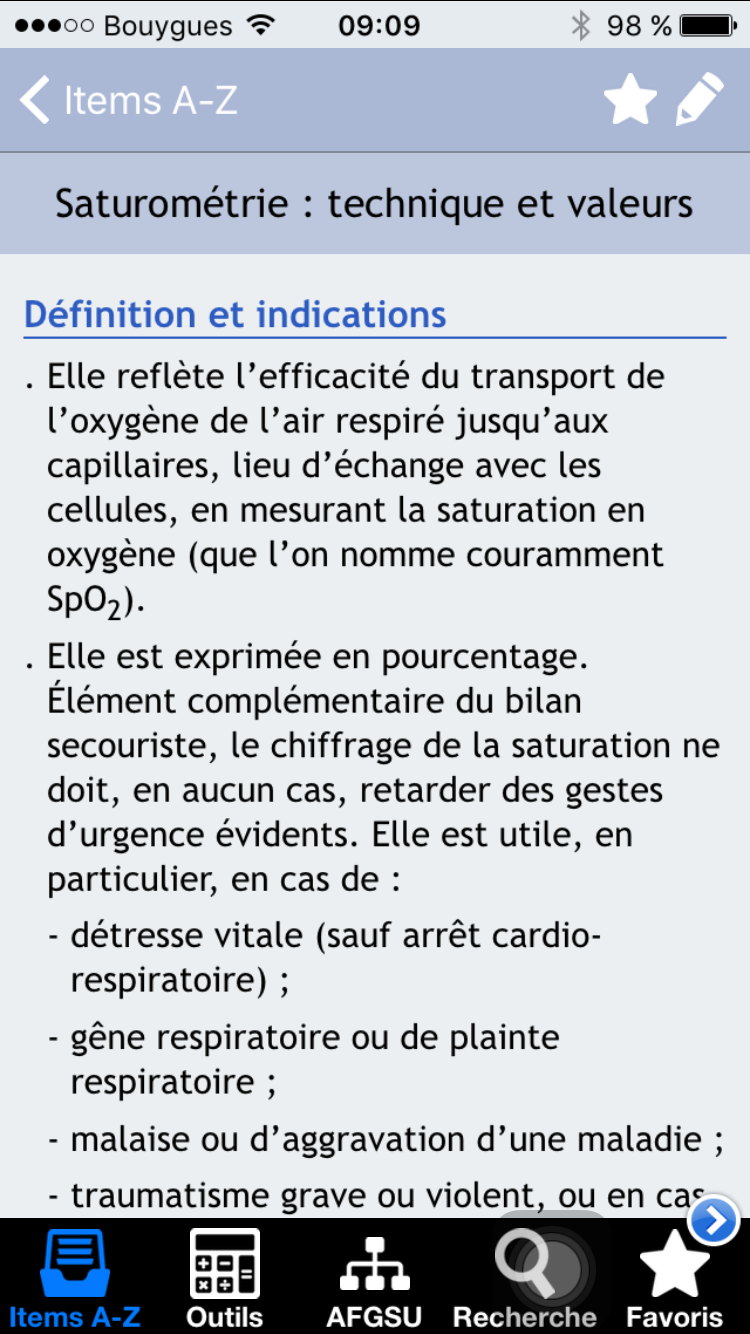Open the pencil edit note icon
Image resolution: width=750 pixels, height=1334 pixels.
(x=700, y=101)
